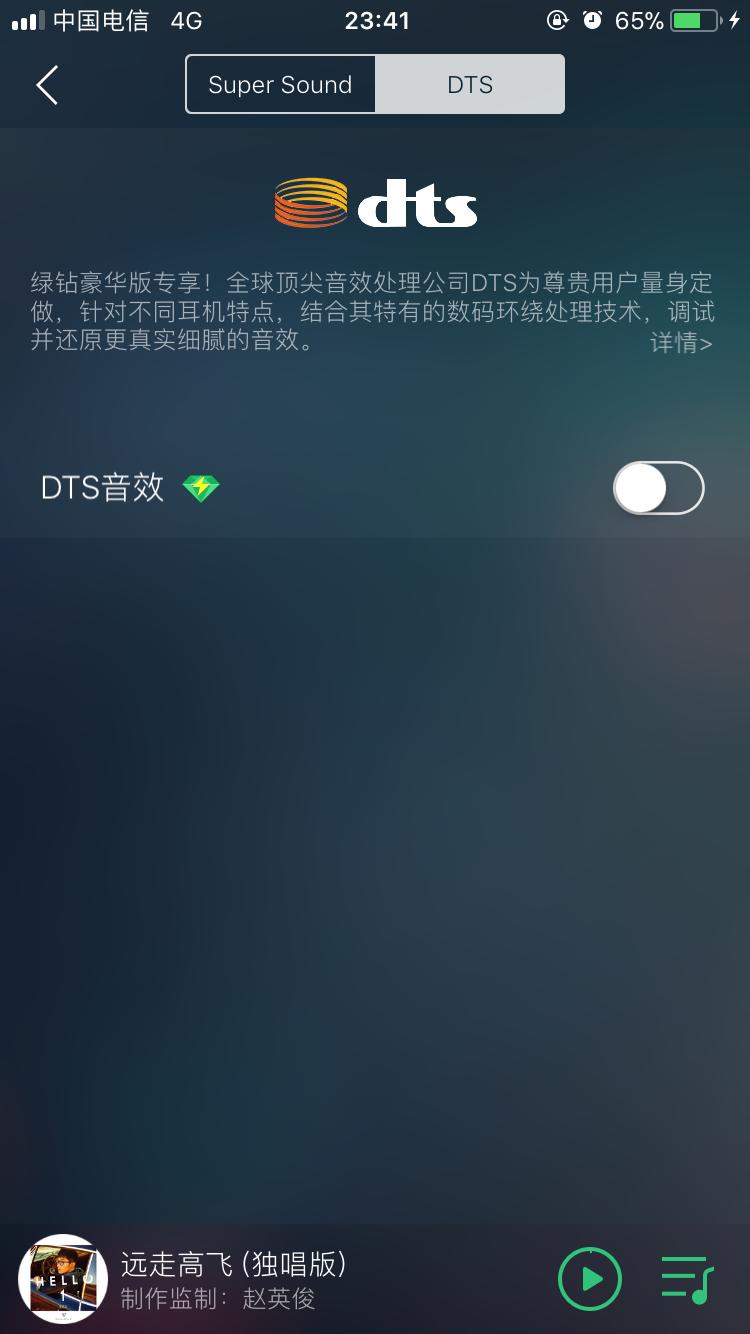Tap the album art thumbnail of 远走高飞
750x1334 pixels.
pyautogui.click(x=63, y=1277)
